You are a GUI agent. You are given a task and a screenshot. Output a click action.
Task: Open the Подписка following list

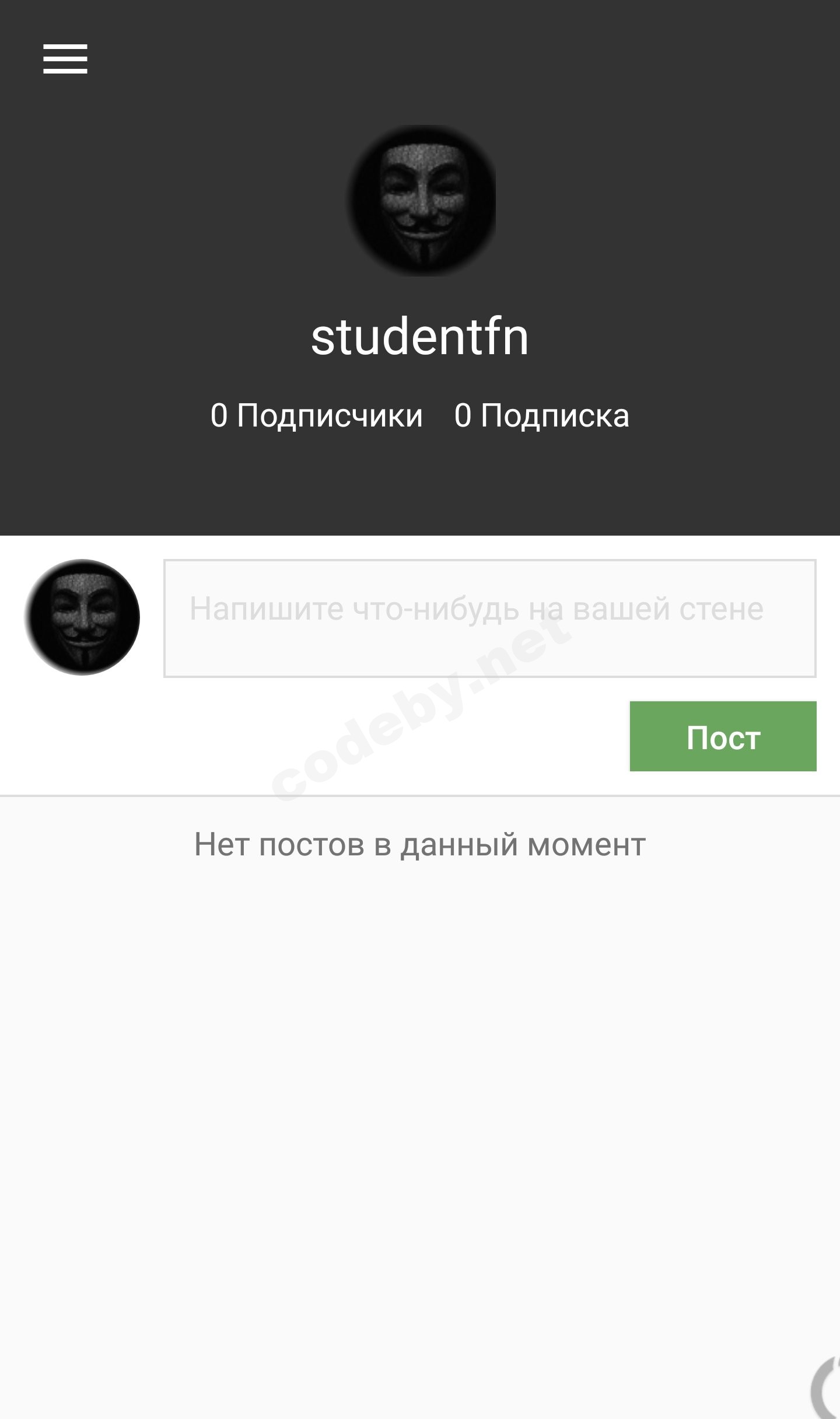[541, 415]
